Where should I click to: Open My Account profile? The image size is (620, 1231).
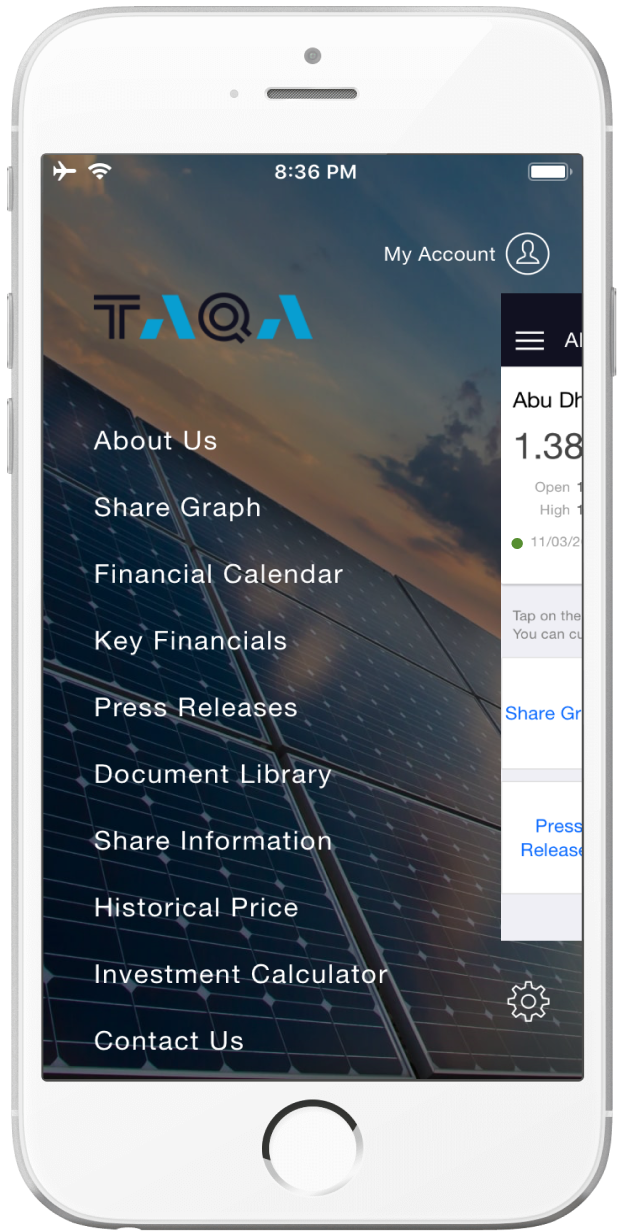(527, 254)
